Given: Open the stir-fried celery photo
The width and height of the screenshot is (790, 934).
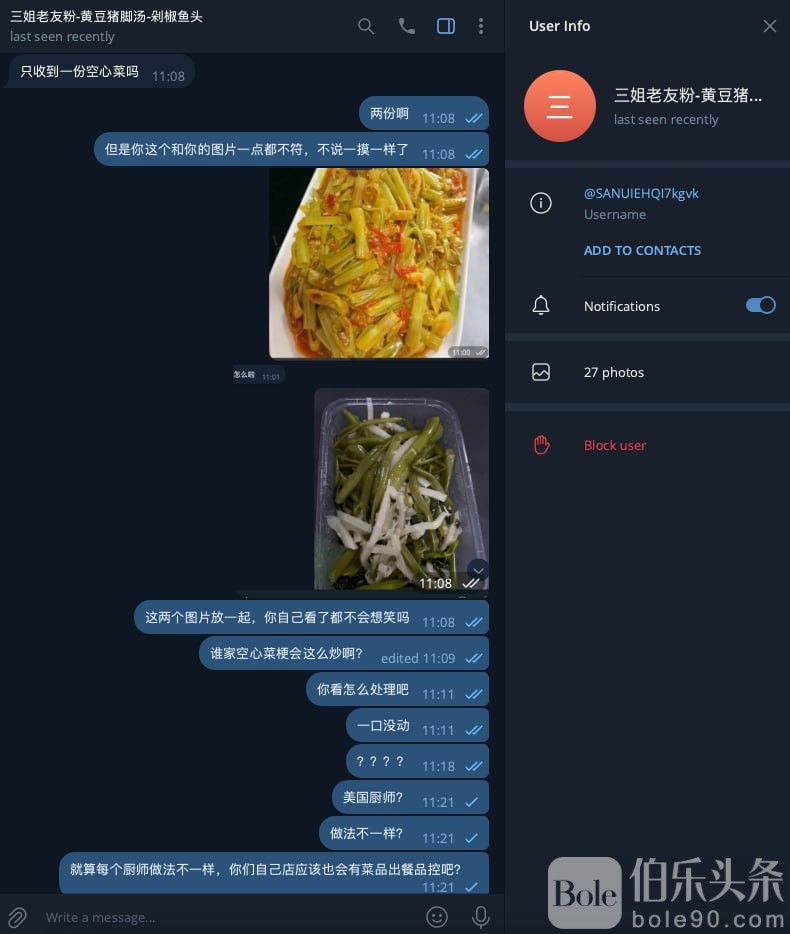Looking at the screenshot, I should [379, 262].
